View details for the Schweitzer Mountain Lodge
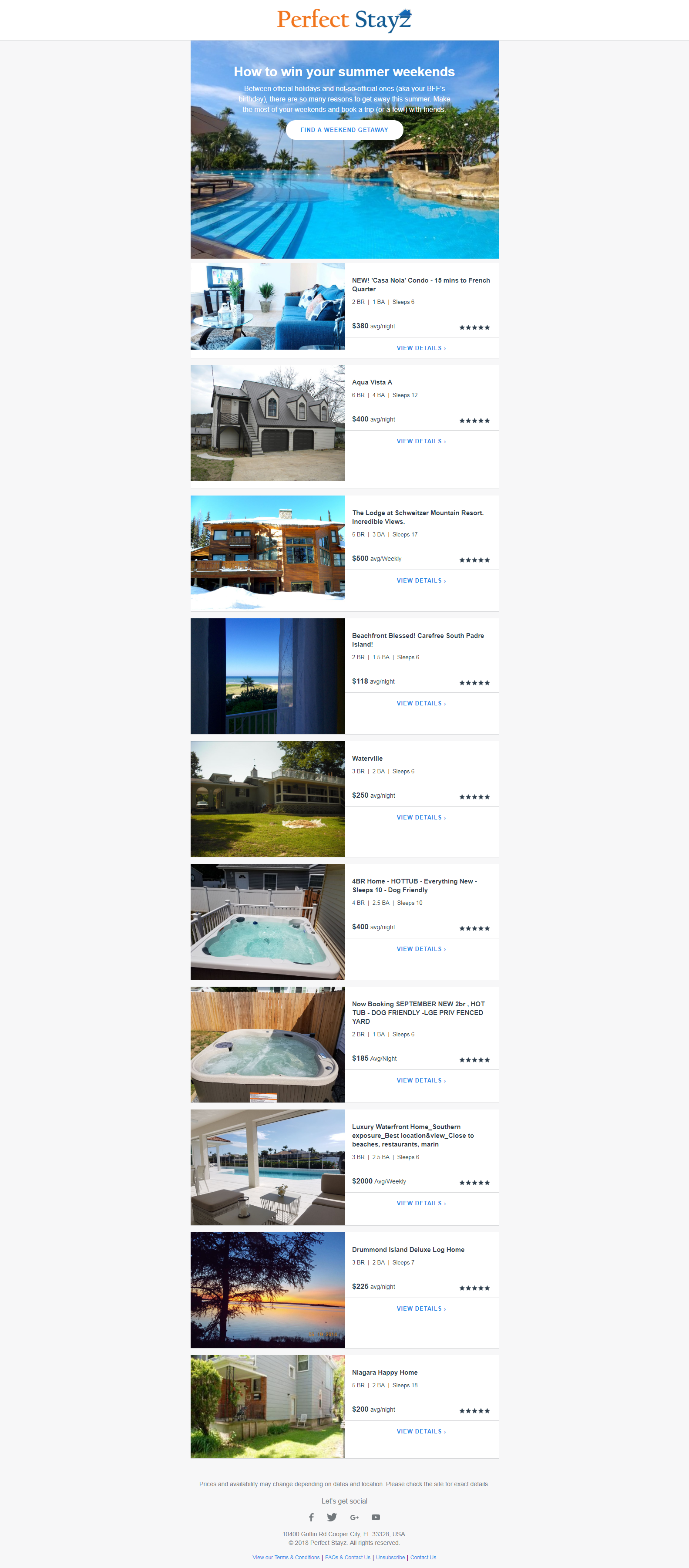The height and width of the screenshot is (1568, 689). pyautogui.click(x=420, y=581)
